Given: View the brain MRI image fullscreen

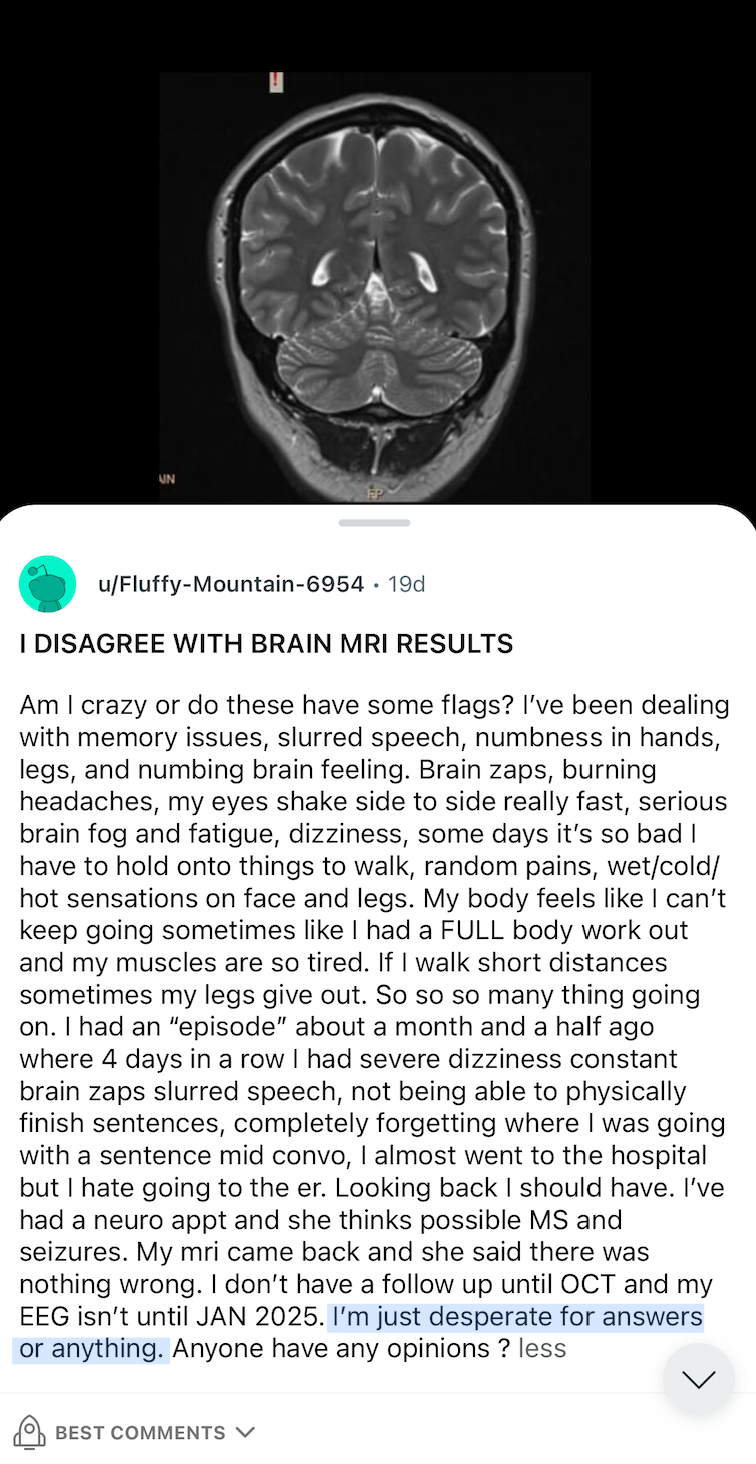Looking at the screenshot, I should pyautogui.click(x=375, y=285).
